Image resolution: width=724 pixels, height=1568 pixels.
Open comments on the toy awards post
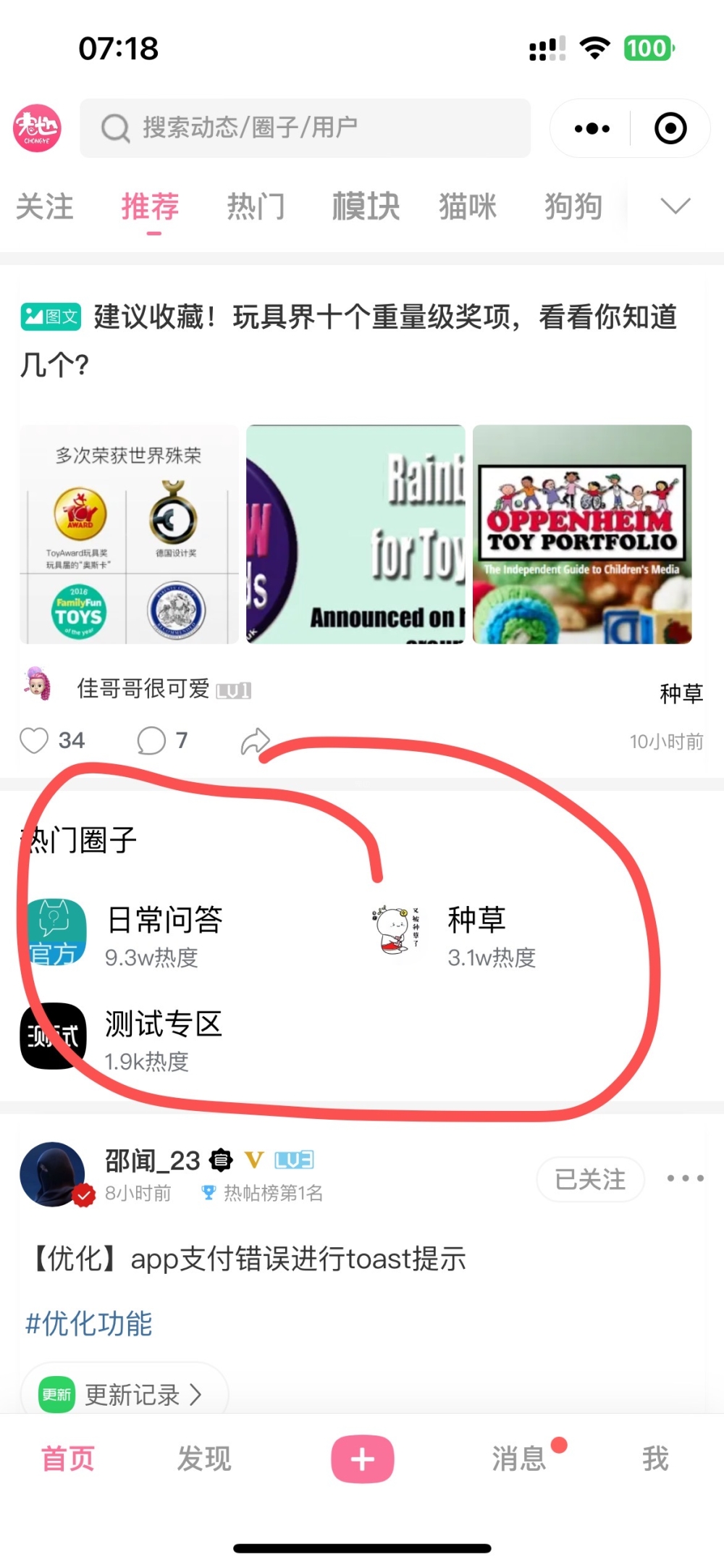tap(151, 740)
